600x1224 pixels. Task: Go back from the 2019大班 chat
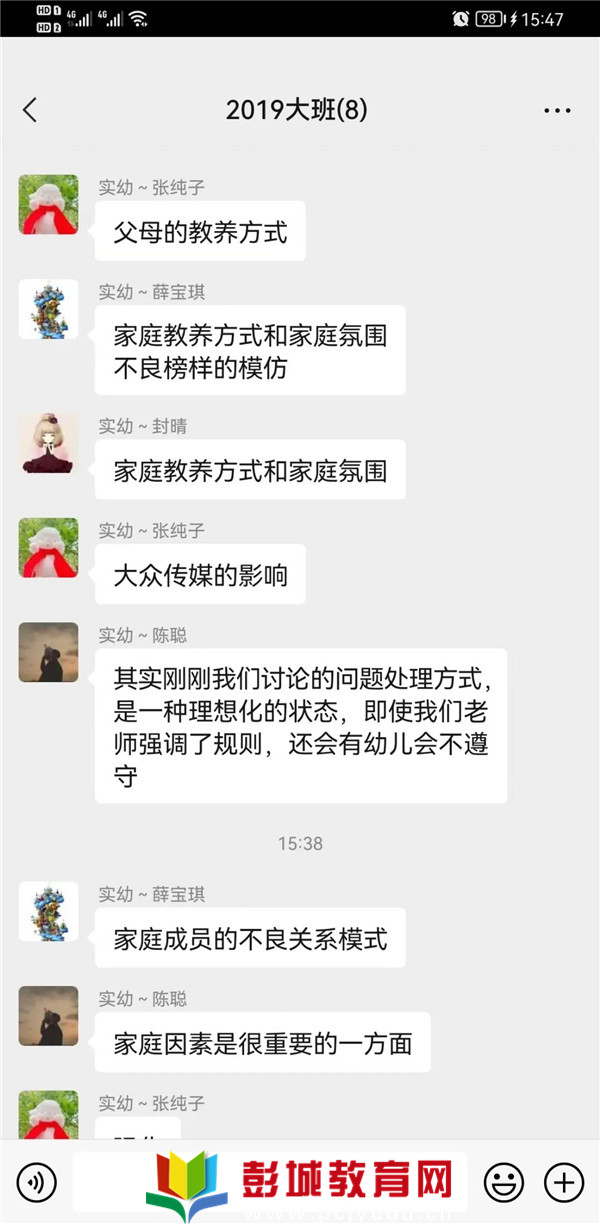[30, 110]
